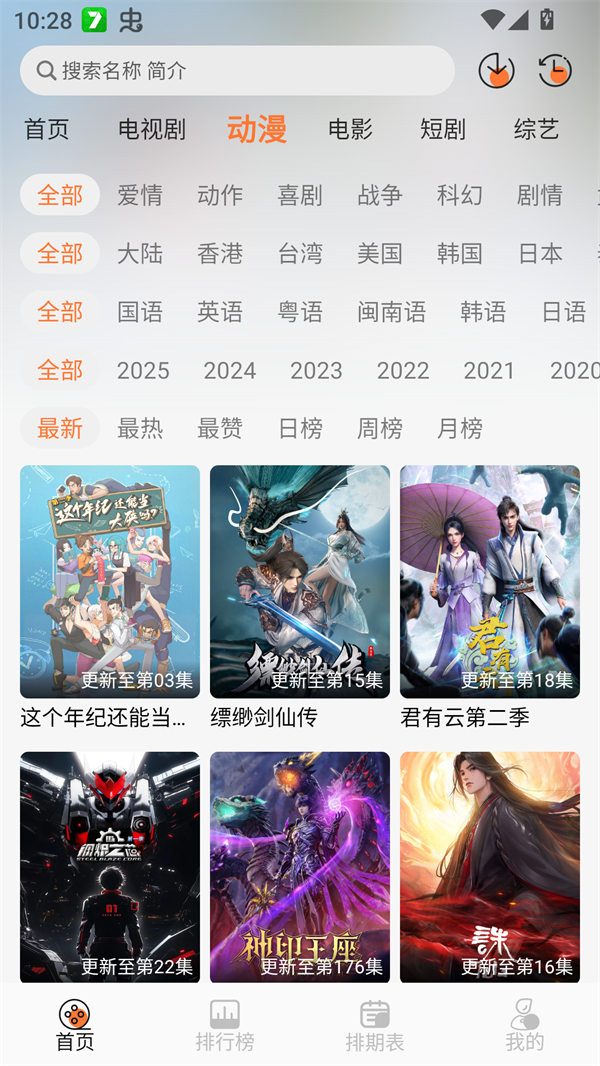The image size is (600, 1066).
Task: Switch to the 电影 top tab
Action: (x=350, y=129)
